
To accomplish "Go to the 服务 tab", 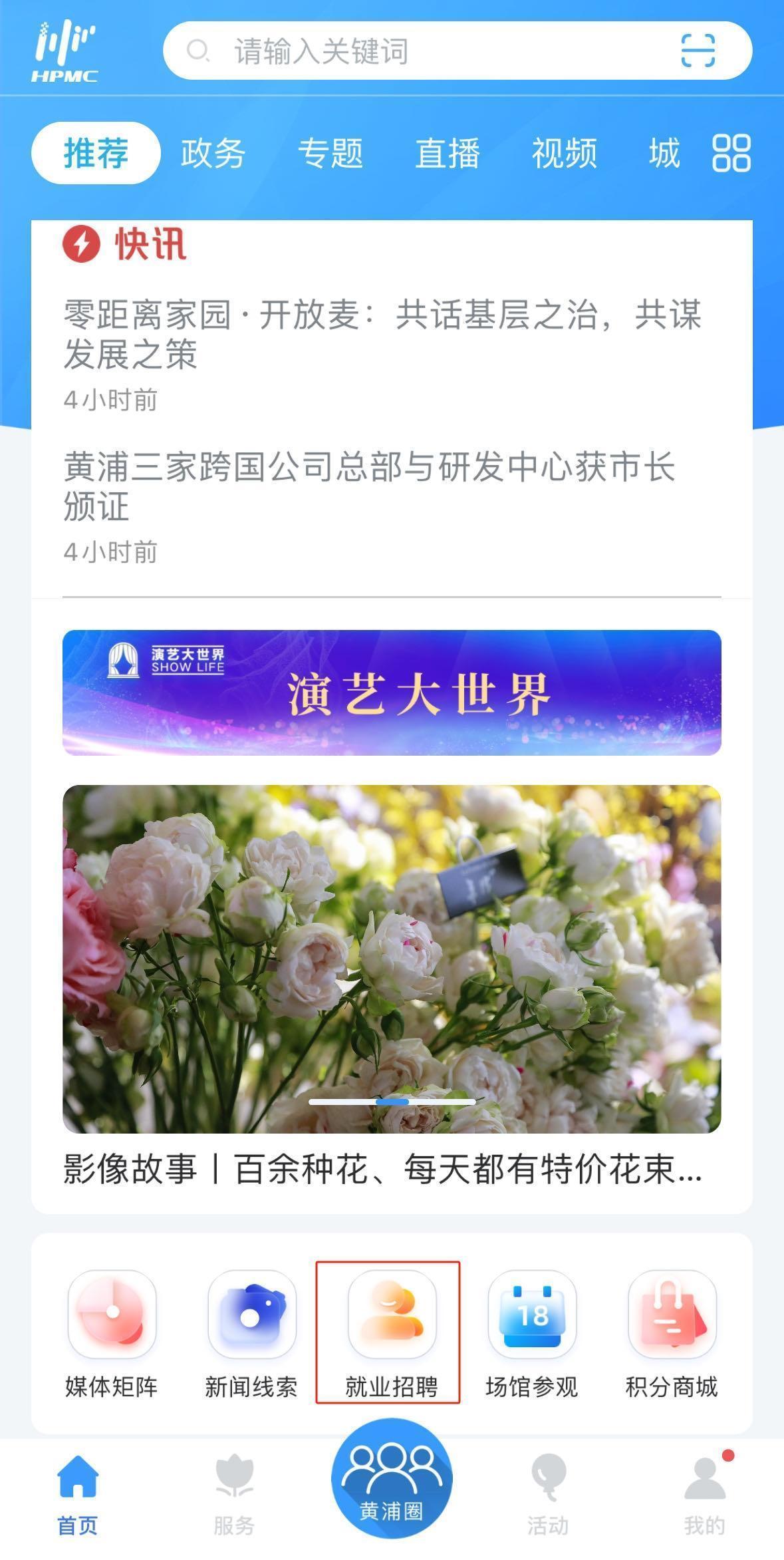I will click(x=234, y=1494).
